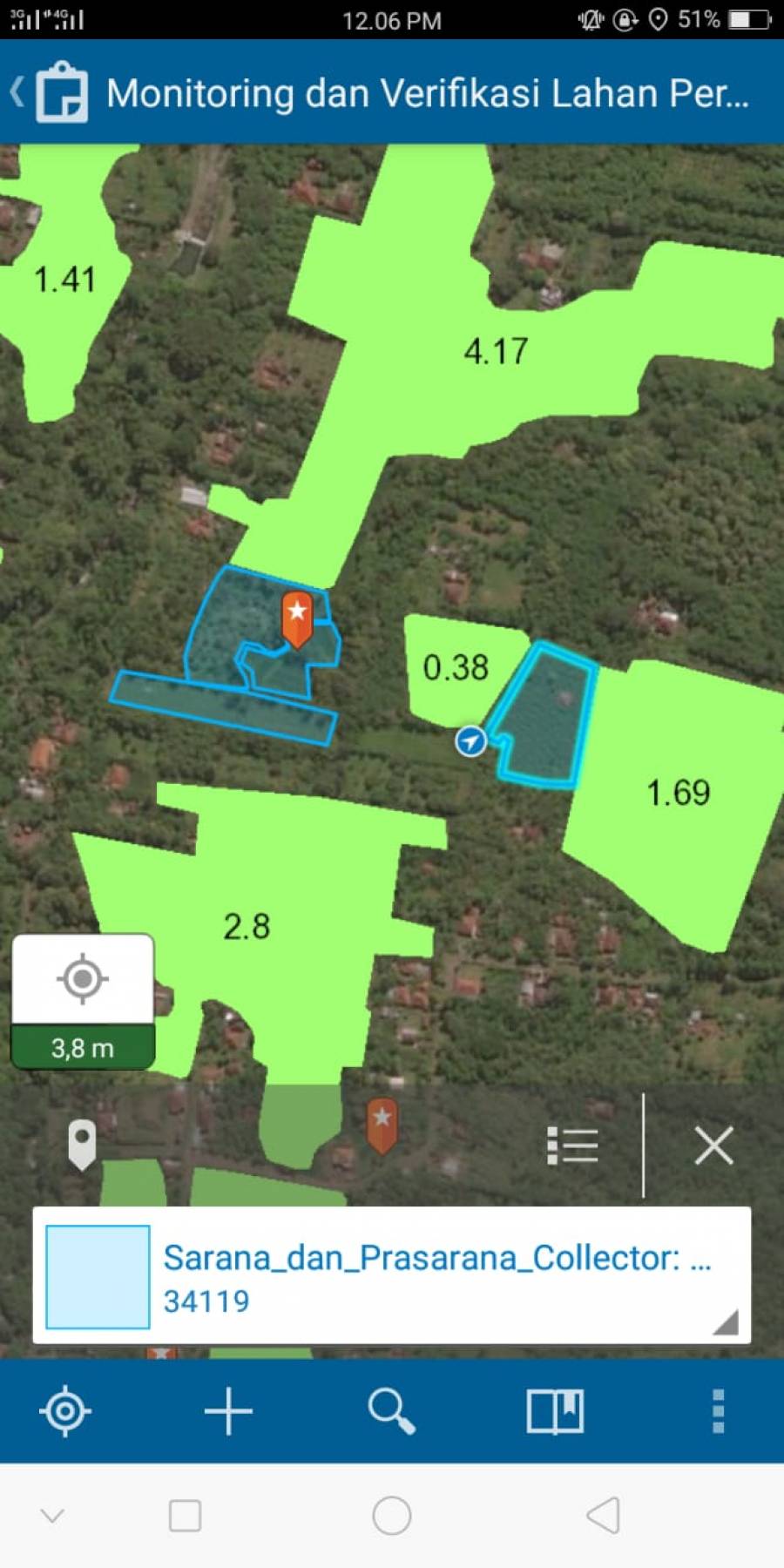The width and height of the screenshot is (784, 1568).
Task: Close the identify results bar
Action: [x=713, y=1146]
